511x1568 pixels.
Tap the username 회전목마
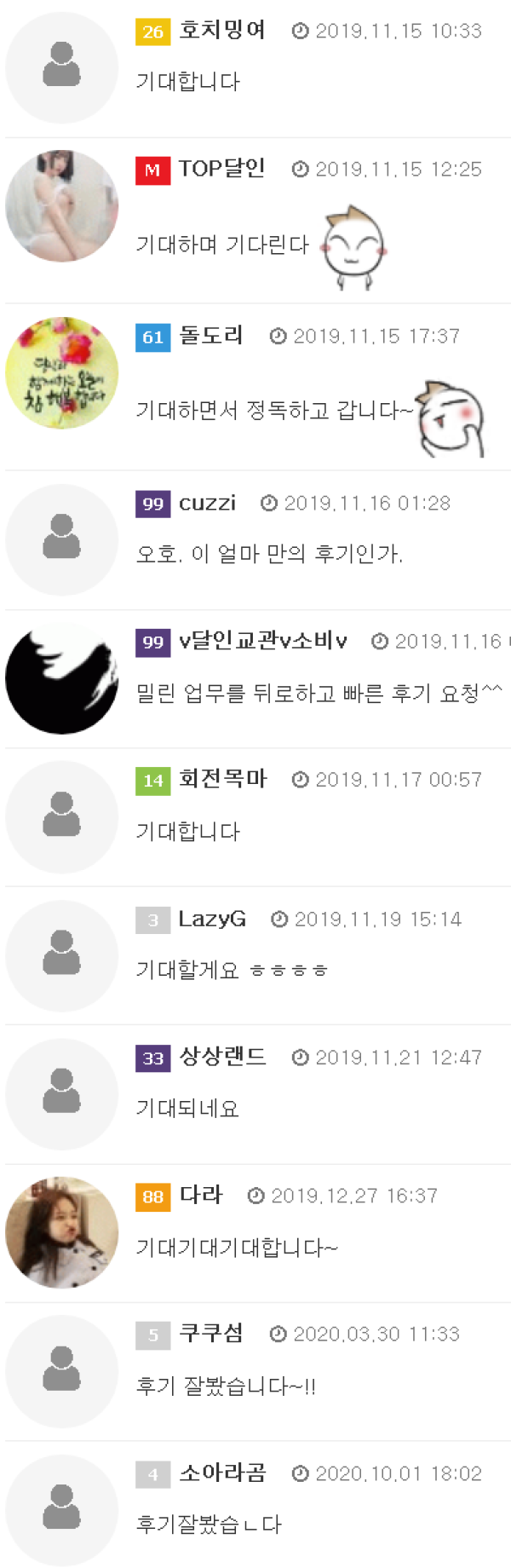click(222, 779)
